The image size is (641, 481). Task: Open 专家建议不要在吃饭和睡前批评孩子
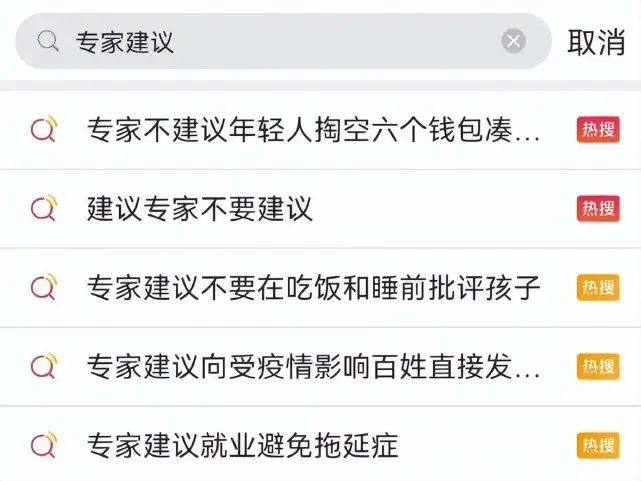[314, 288]
